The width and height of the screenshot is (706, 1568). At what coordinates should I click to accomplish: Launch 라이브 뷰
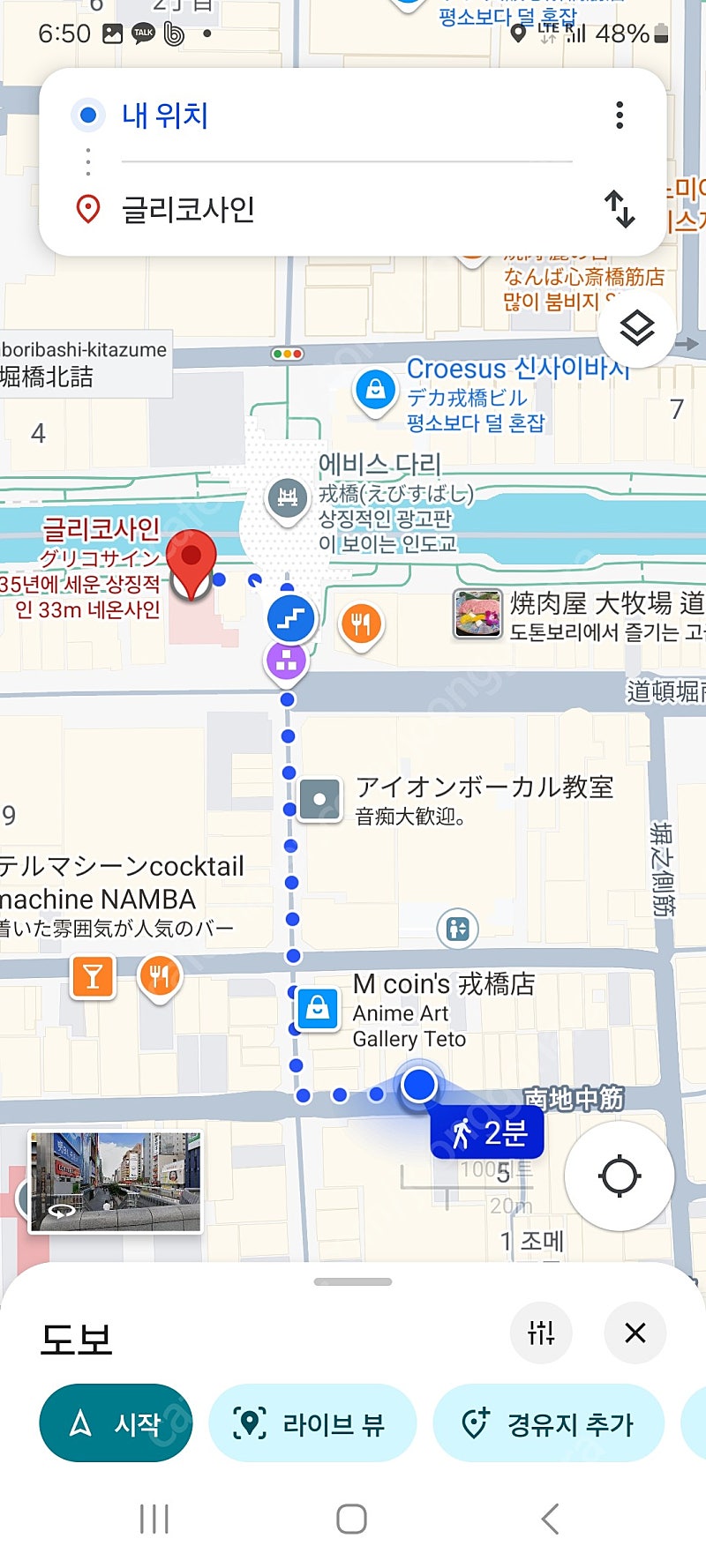coord(312,1422)
